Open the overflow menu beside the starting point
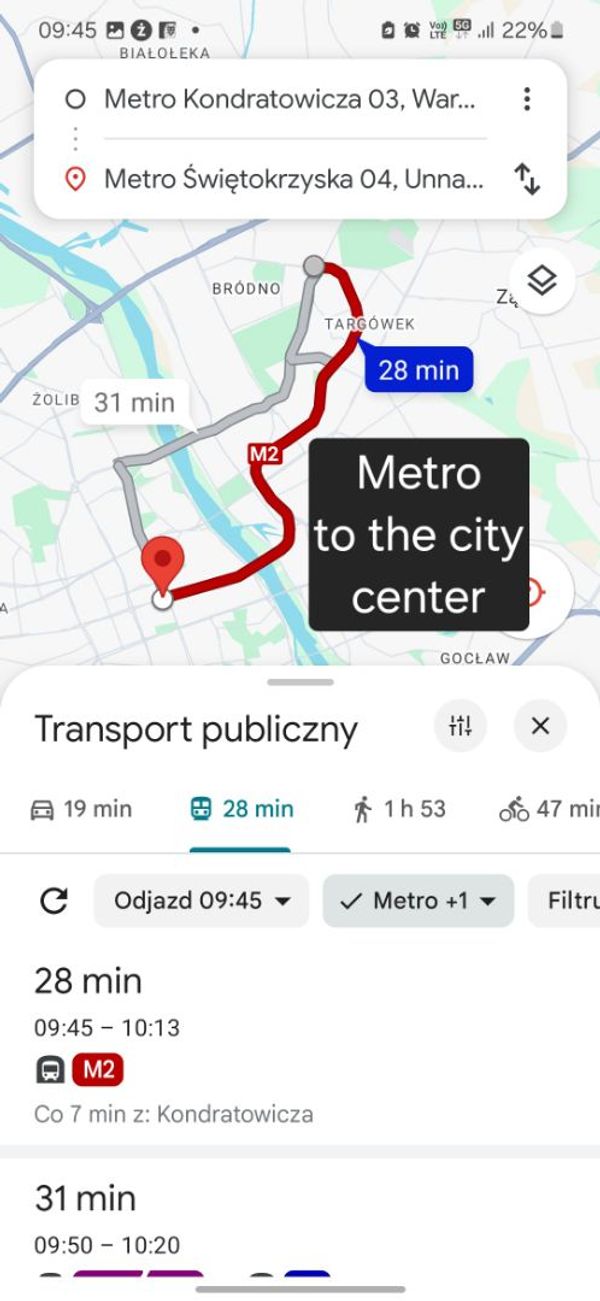The width and height of the screenshot is (600, 1301). [x=526, y=99]
